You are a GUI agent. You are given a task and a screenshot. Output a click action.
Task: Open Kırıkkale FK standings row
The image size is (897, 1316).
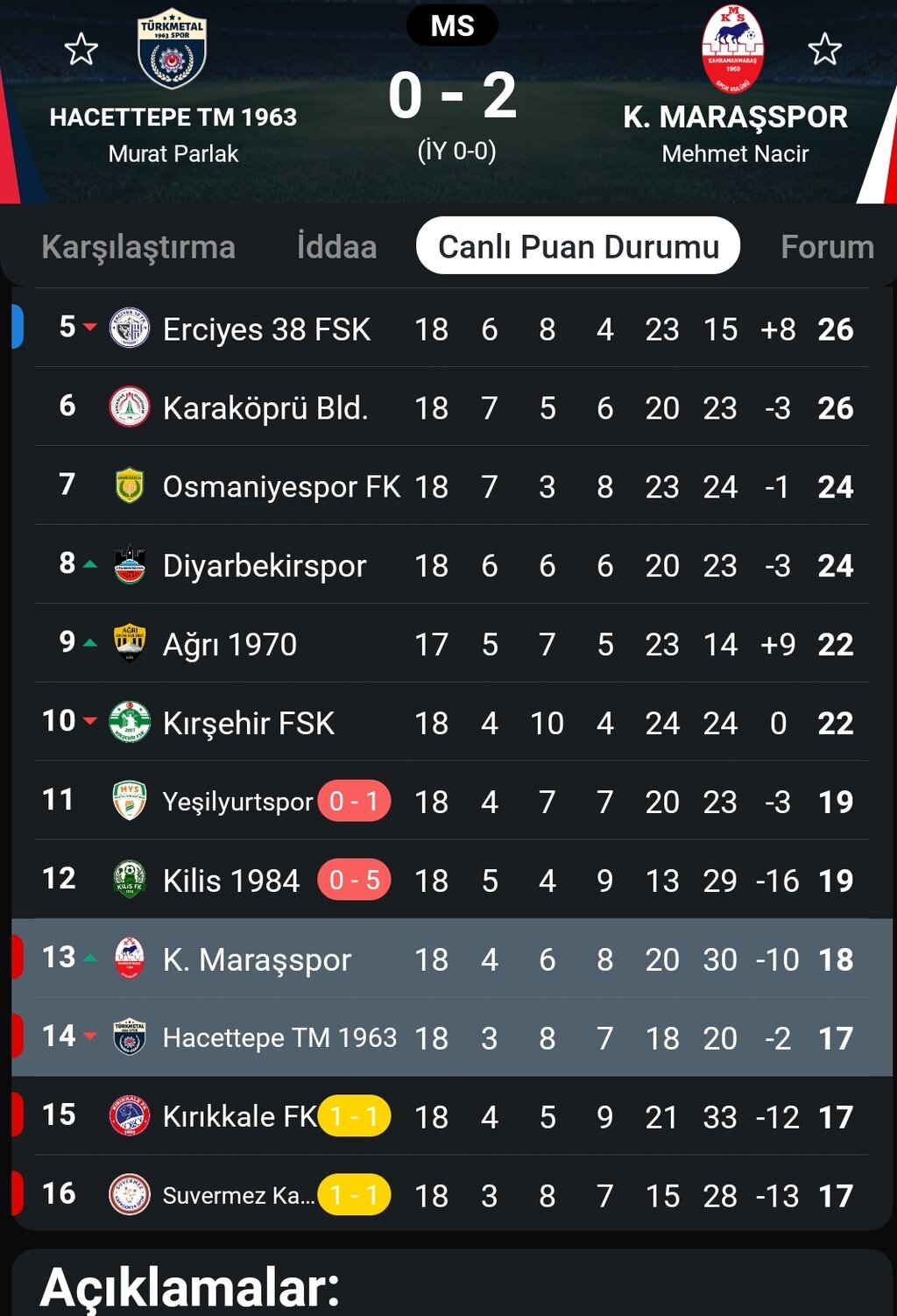point(239,1117)
